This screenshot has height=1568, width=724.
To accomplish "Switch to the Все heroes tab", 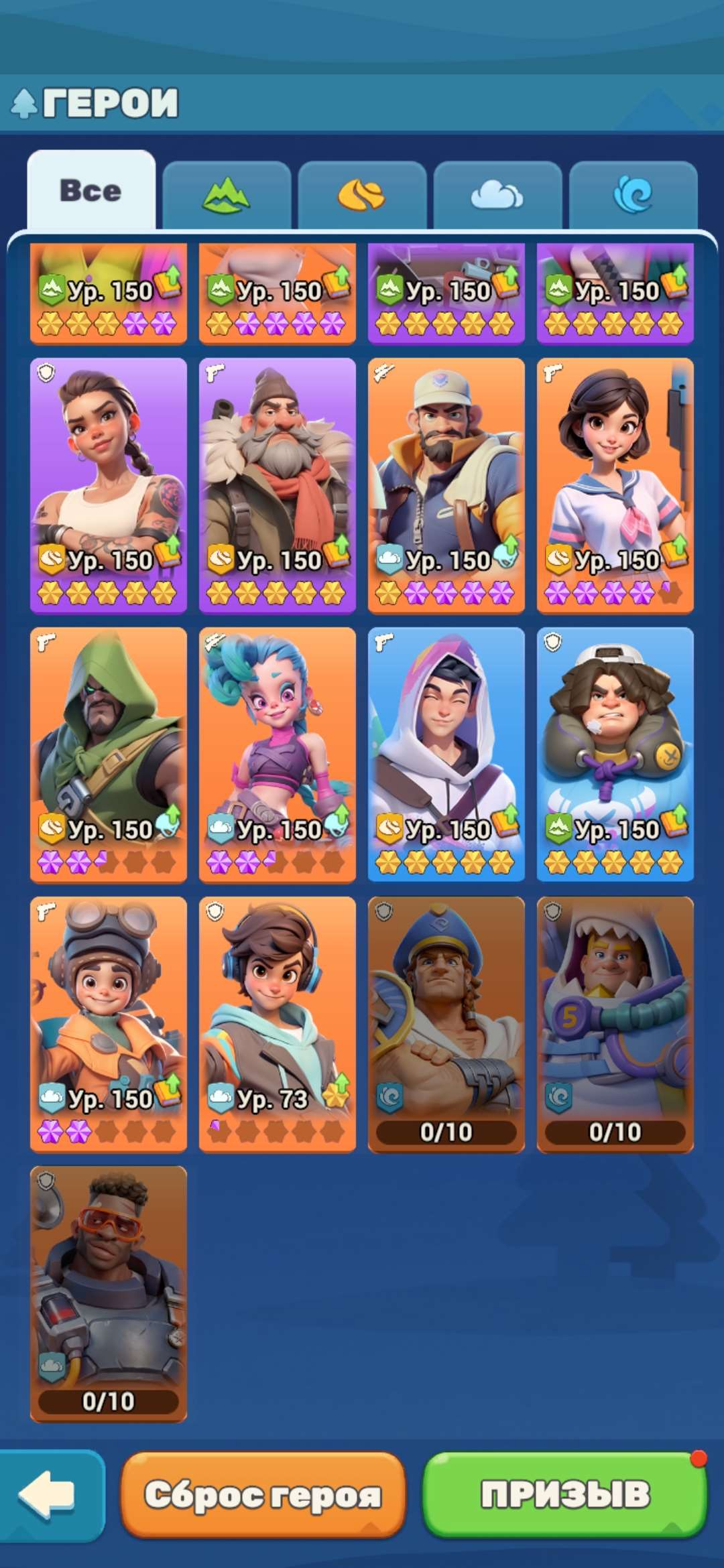I will coord(91,191).
